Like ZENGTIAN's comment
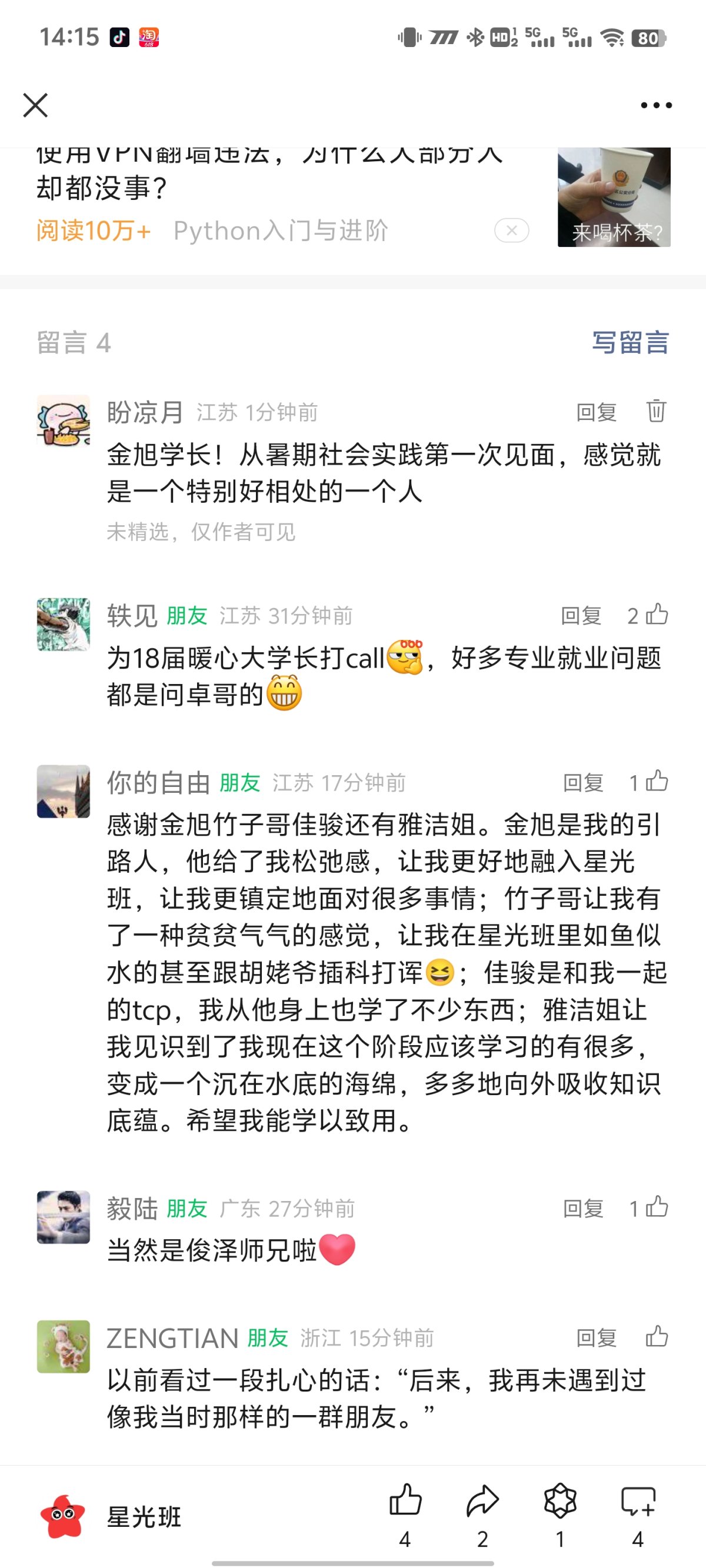This screenshot has height=1568, width=706. click(x=656, y=1337)
